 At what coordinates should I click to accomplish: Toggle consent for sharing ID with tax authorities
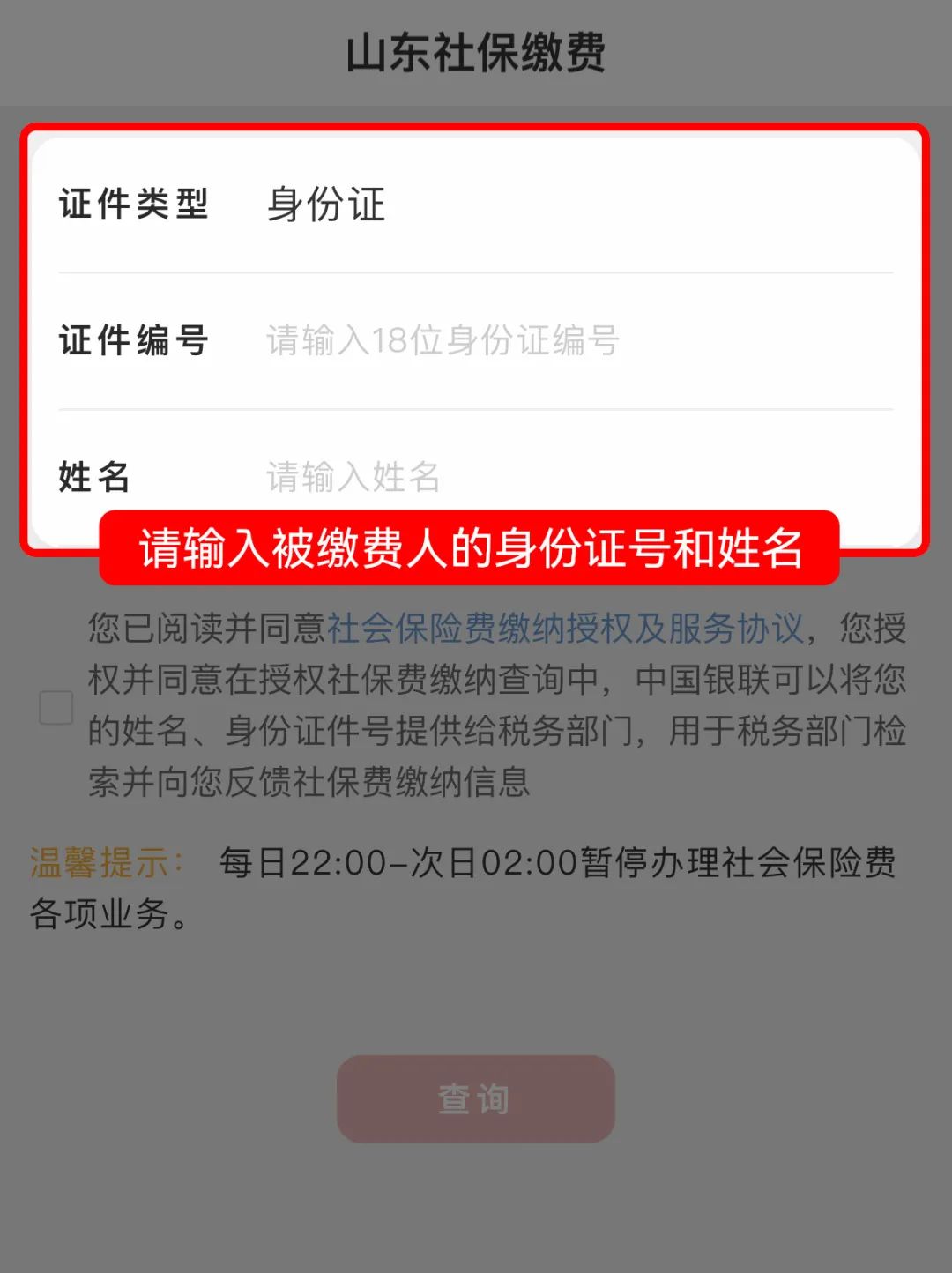tap(56, 709)
